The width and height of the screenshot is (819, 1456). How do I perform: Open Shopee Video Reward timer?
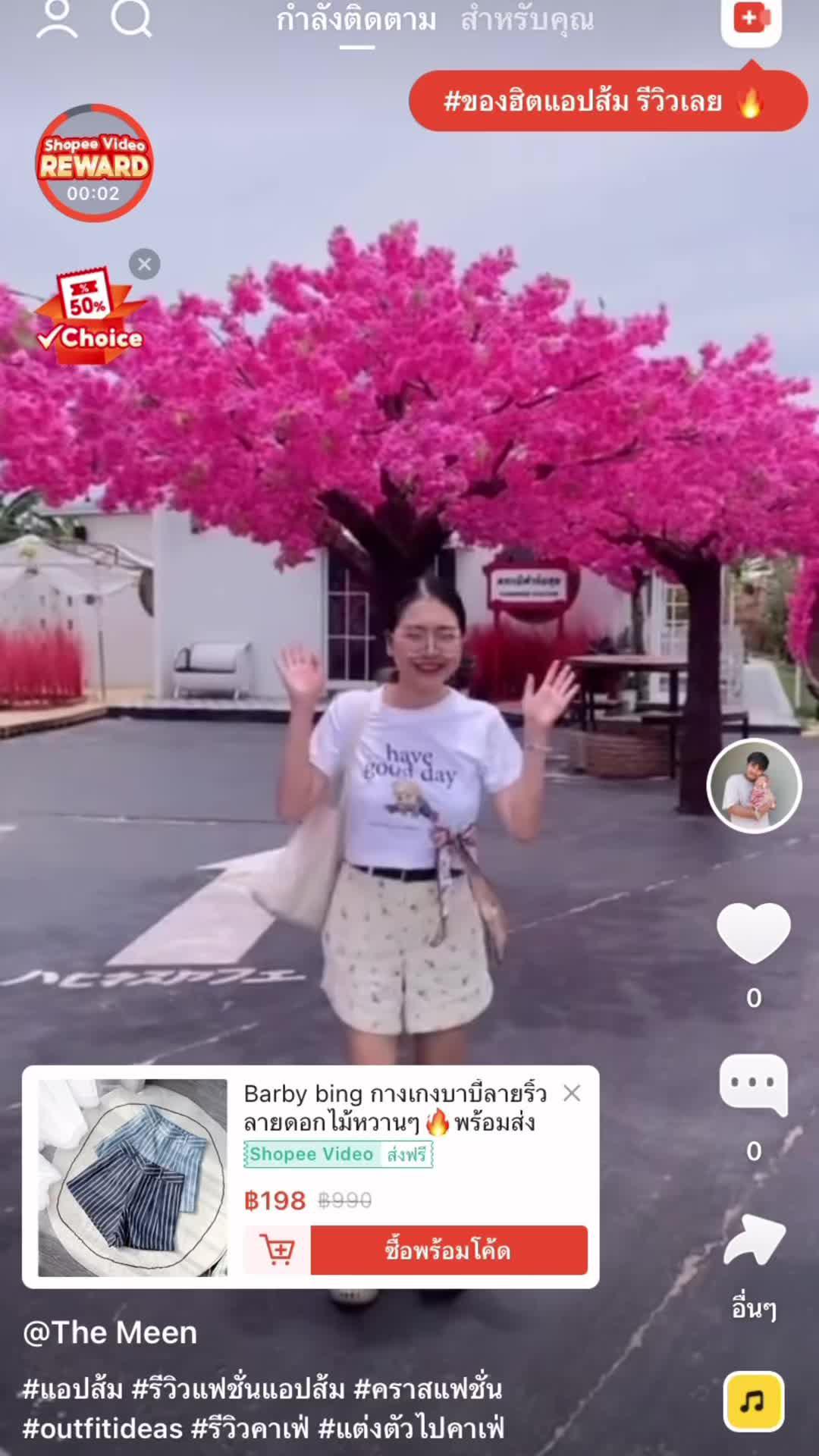[x=94, y=163]
